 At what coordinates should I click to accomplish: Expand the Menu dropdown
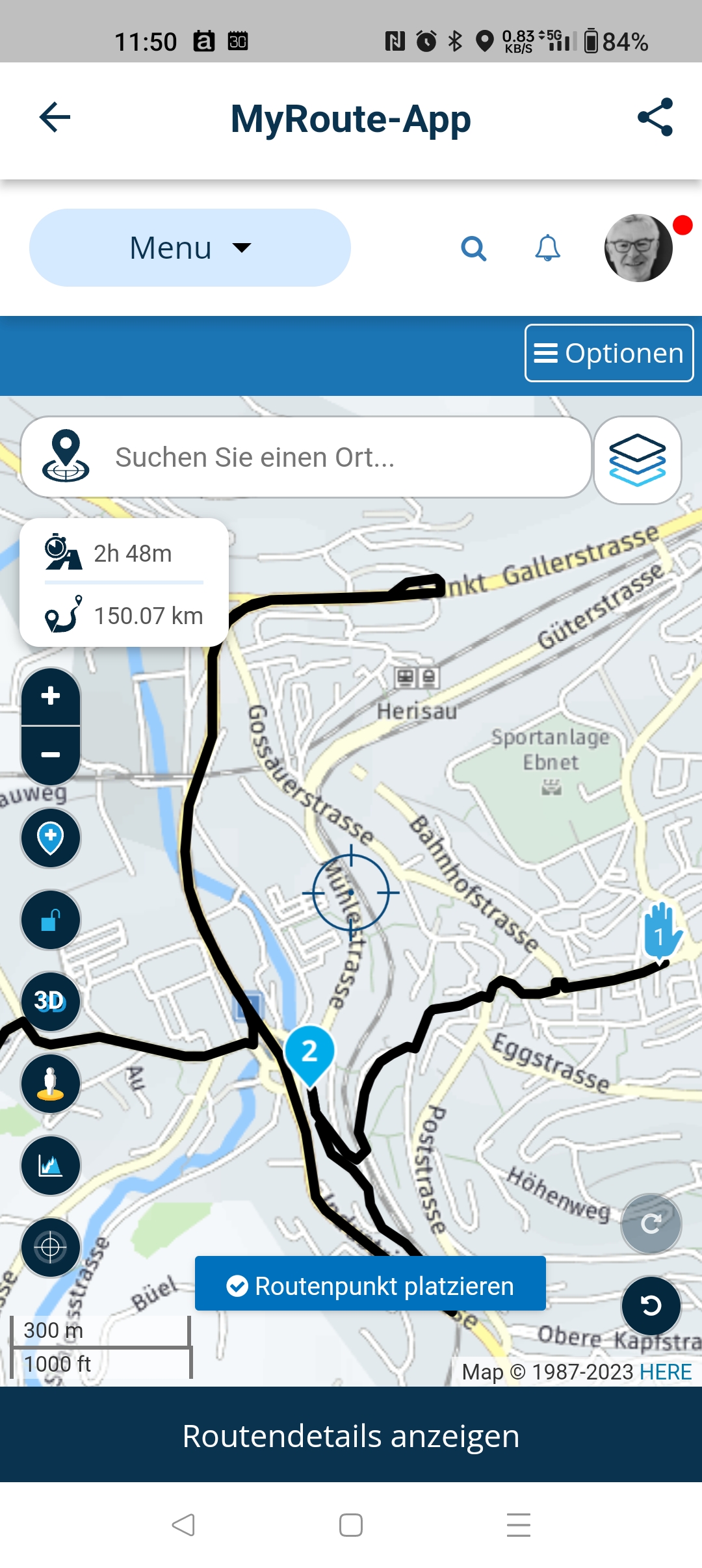click(x=190, y=248)
